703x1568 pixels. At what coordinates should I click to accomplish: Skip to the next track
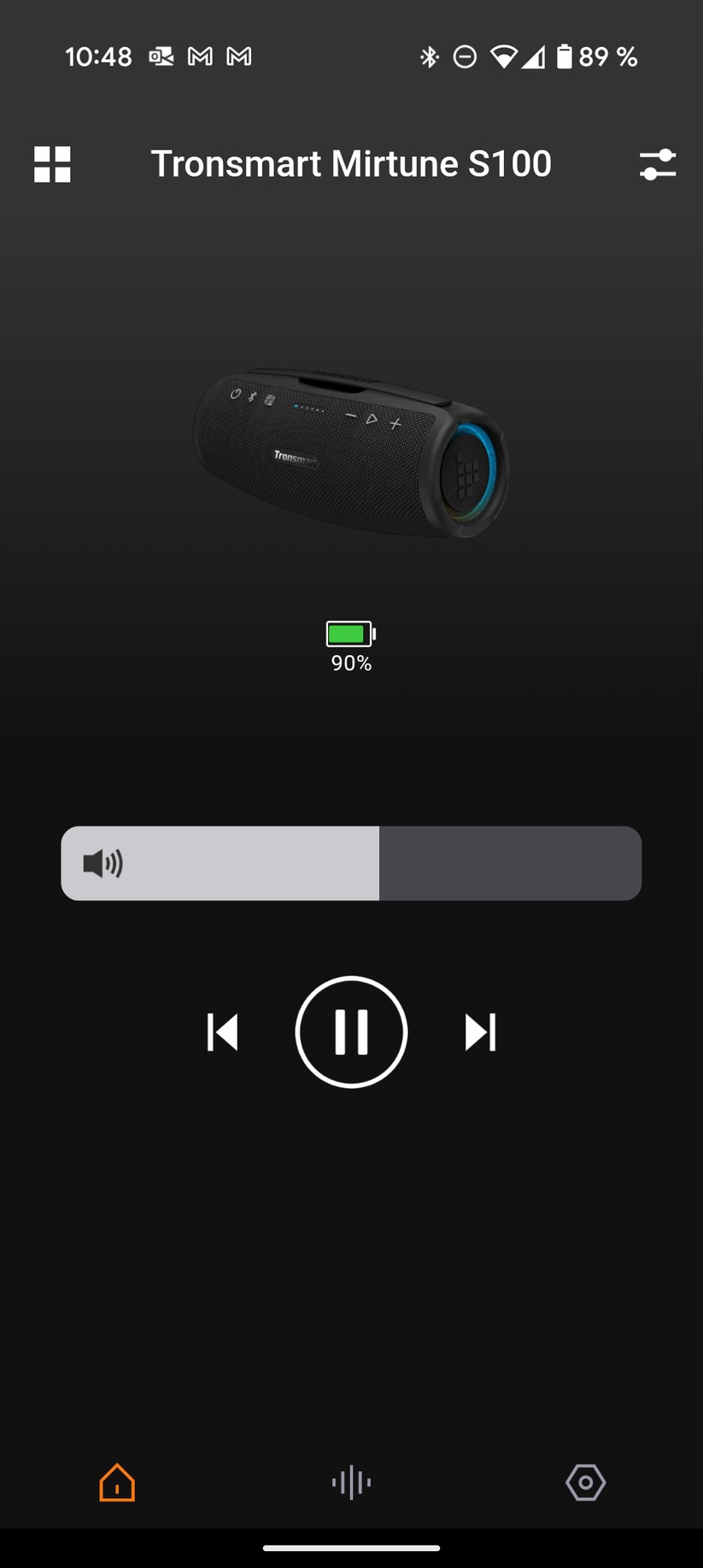(x=480, y=1032)
